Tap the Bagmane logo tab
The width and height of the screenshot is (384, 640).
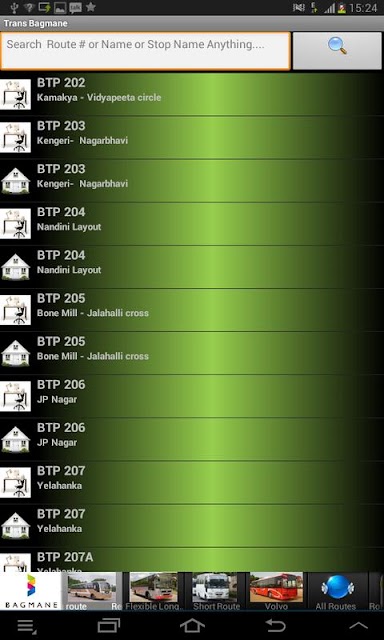[x=31, y=591]
